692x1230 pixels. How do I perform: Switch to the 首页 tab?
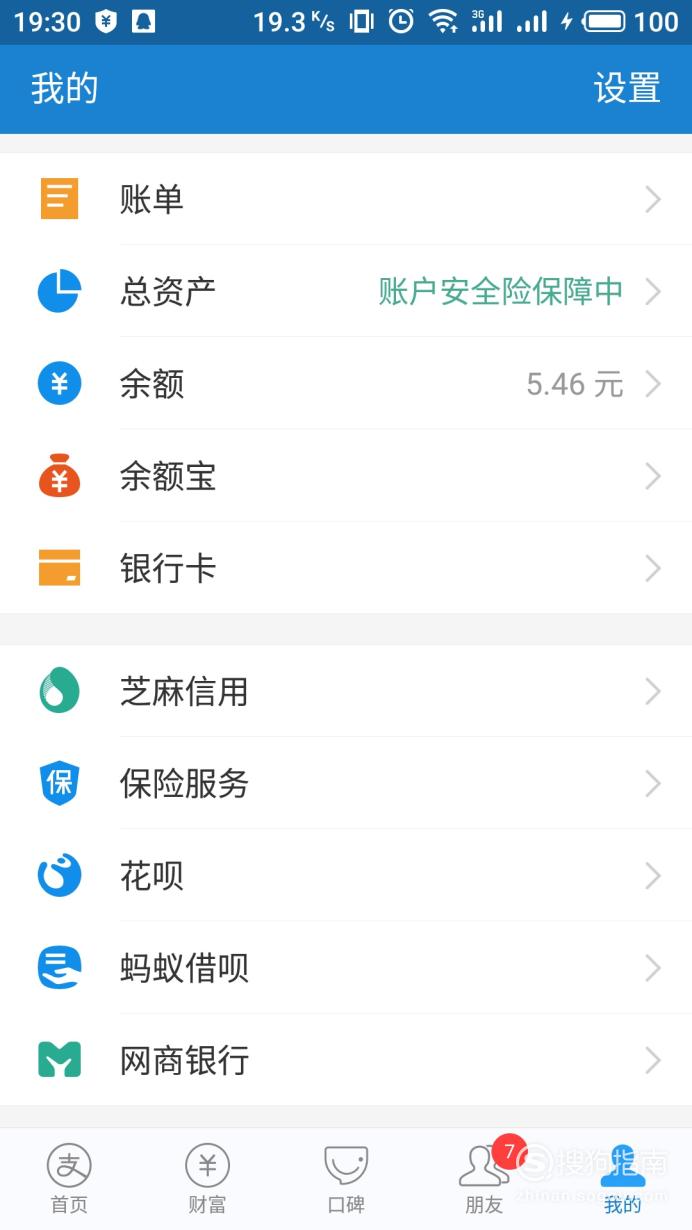69,1179
